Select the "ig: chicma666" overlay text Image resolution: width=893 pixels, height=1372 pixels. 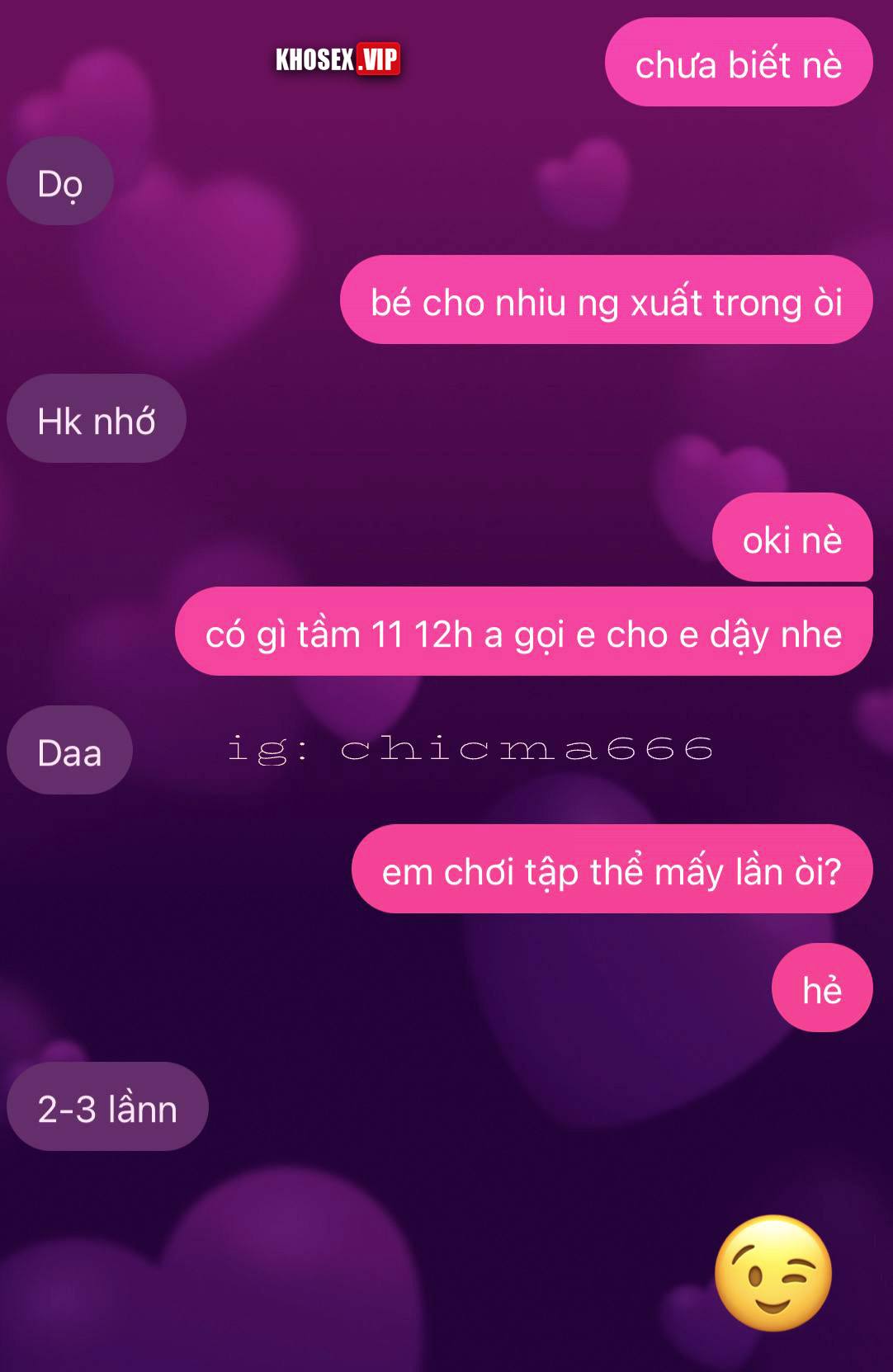click(470, 749)
